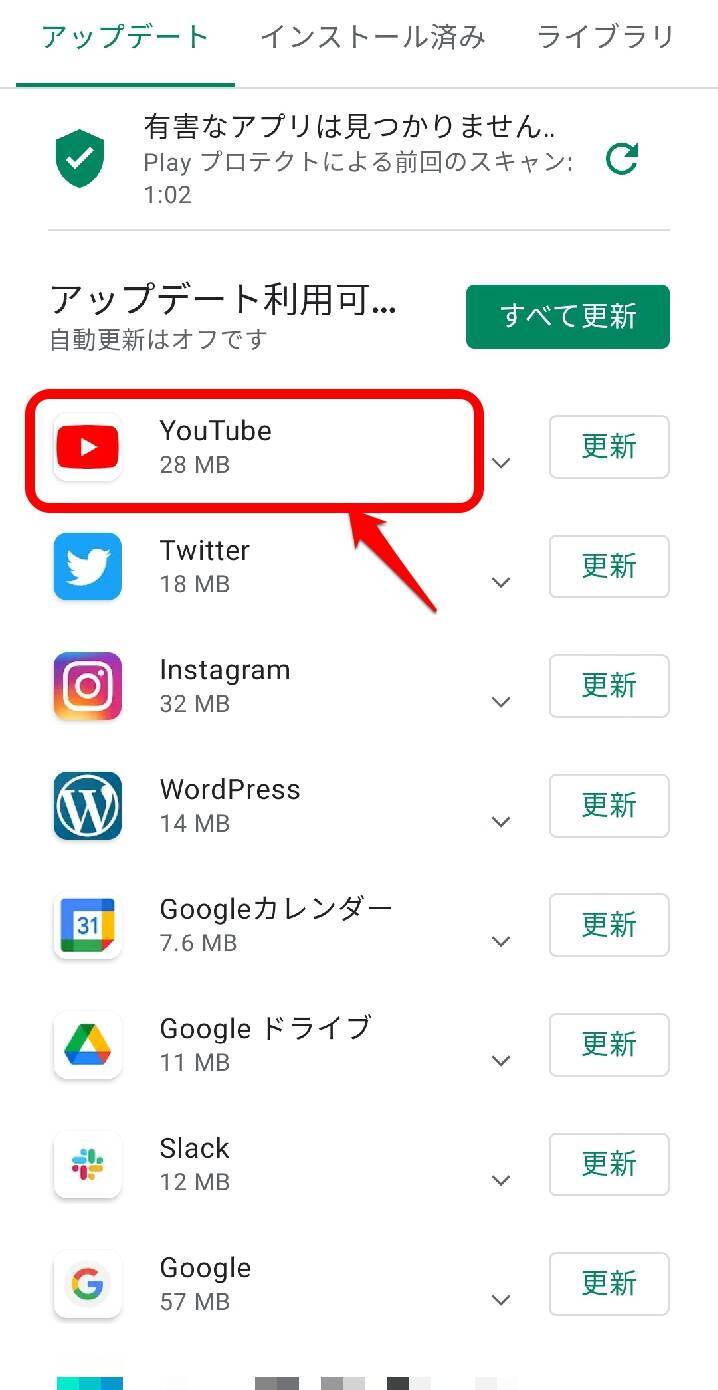Image resolution: width=718 pixels, height=1390 pixels.
Task: Switch to the インストール済み tab
Action: (372, 38)
